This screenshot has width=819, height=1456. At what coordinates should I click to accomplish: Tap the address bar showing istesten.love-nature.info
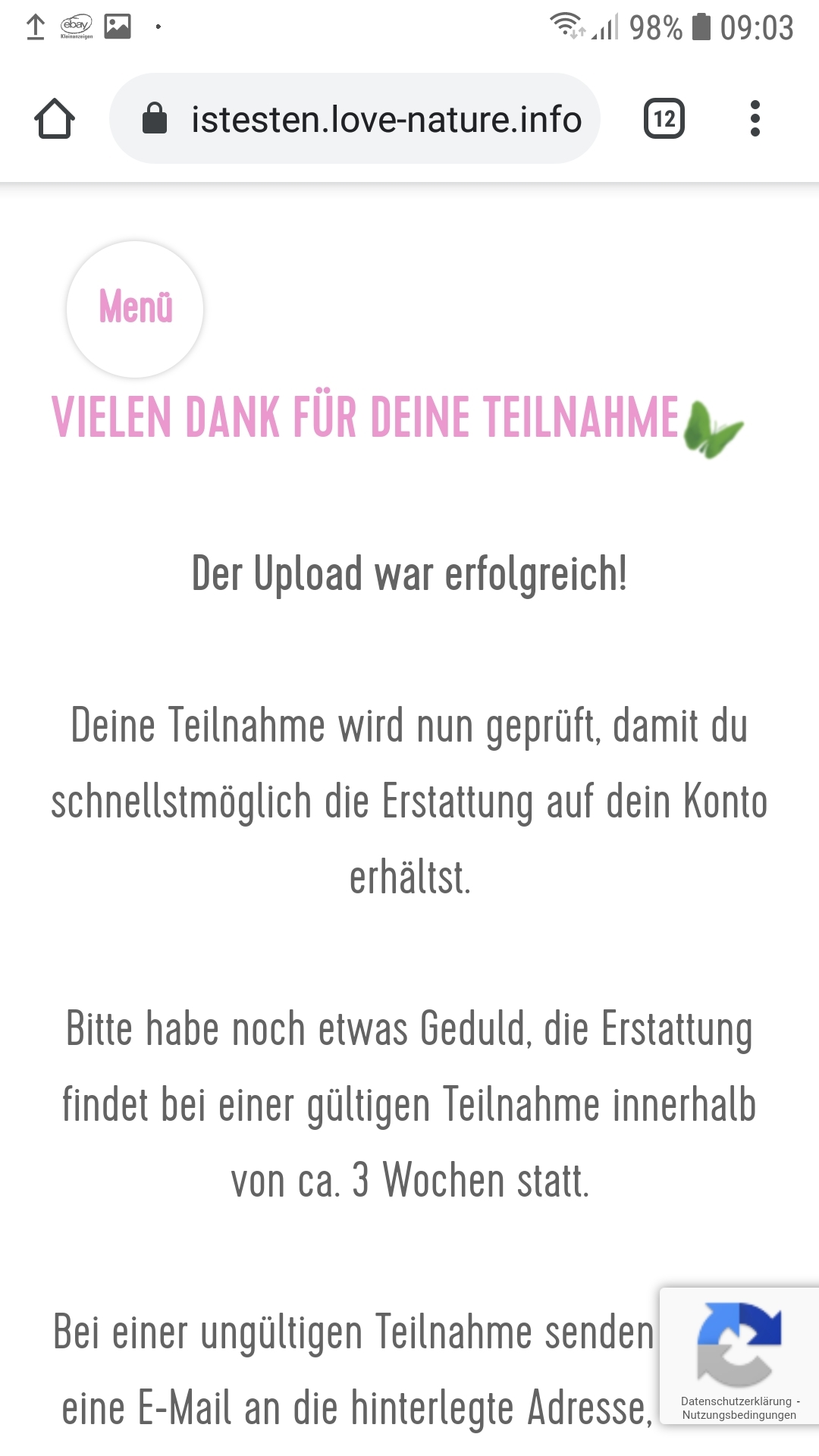click(x=355, y=118)
